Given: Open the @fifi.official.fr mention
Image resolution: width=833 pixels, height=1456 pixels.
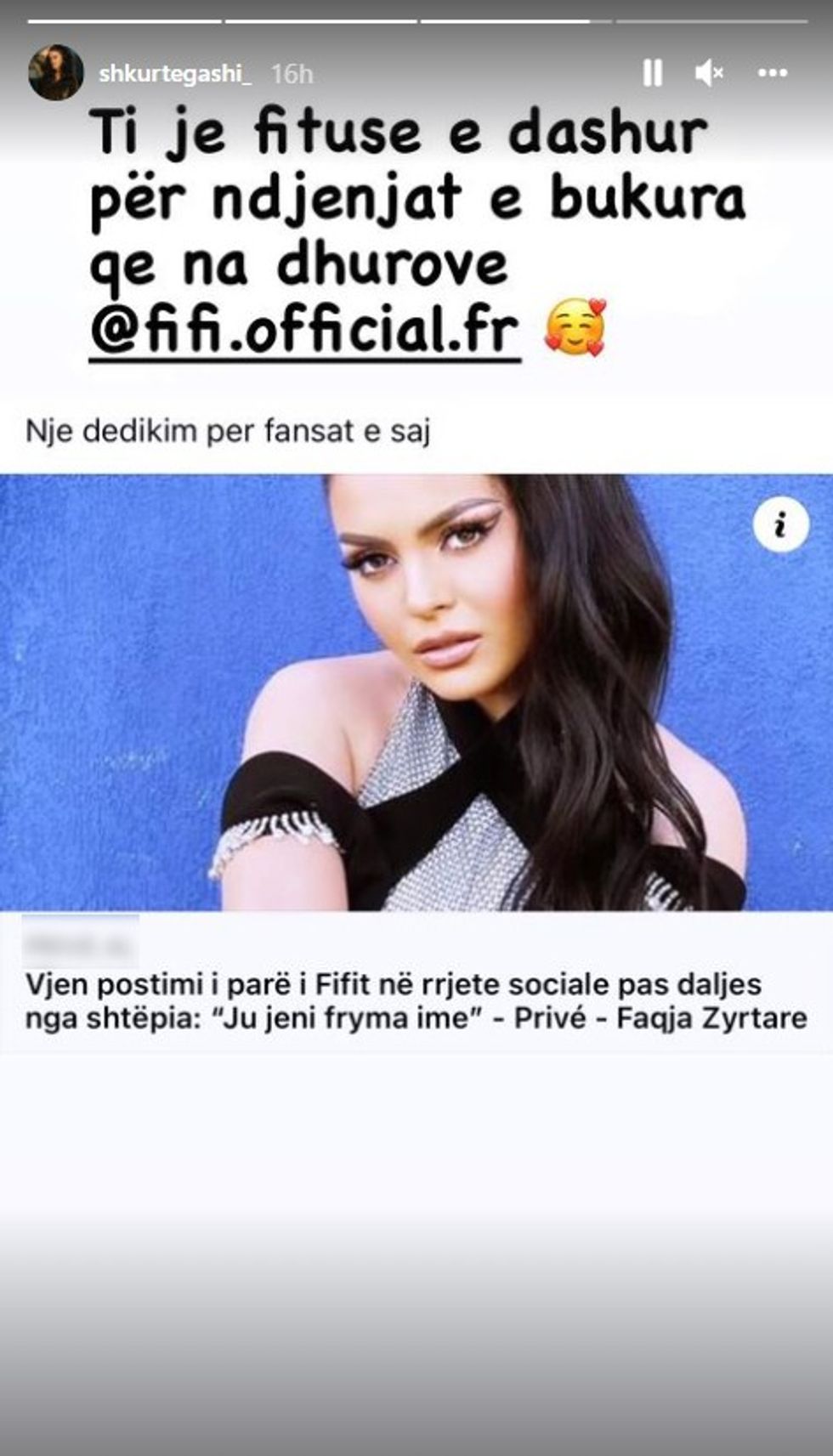Looking at the screenshot, I should tap(305, 331).
